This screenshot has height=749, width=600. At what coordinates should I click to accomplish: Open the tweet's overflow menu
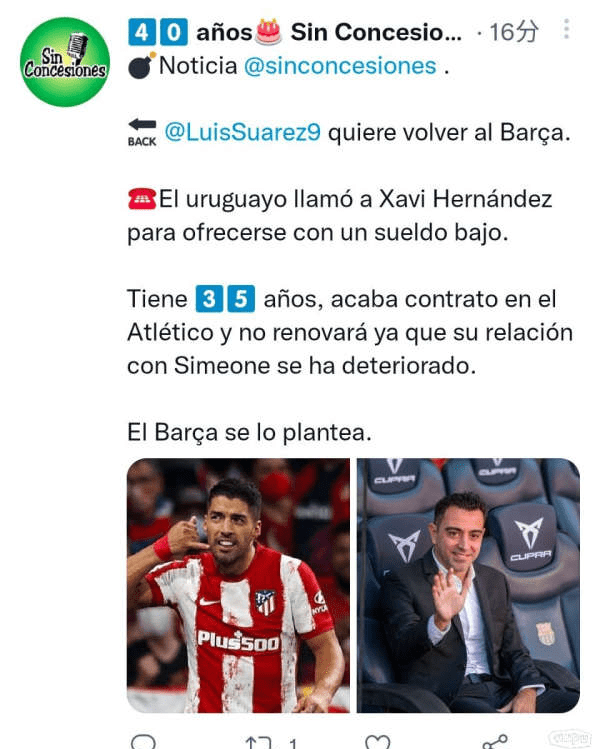click(x=566, y=31)
